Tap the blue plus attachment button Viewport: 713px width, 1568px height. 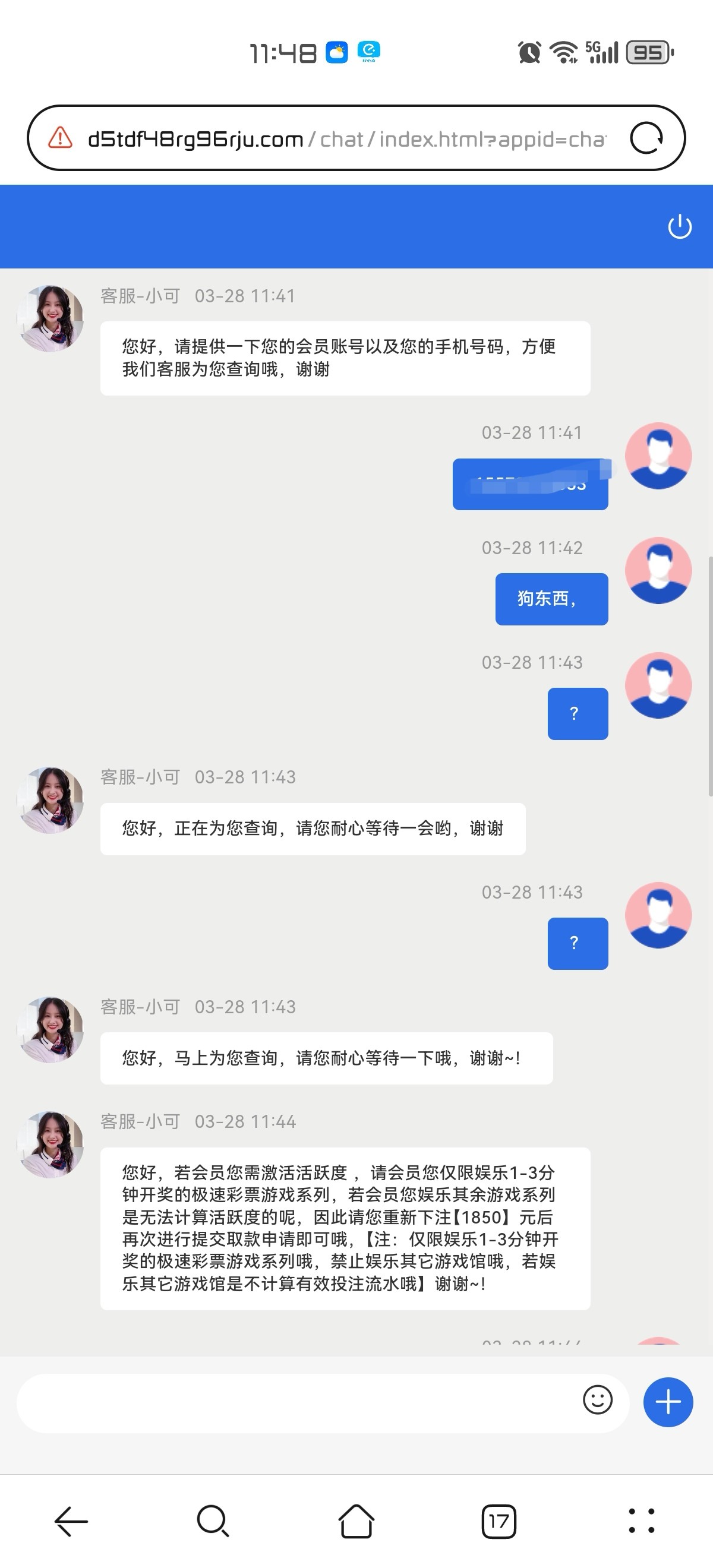[668, 1402]
